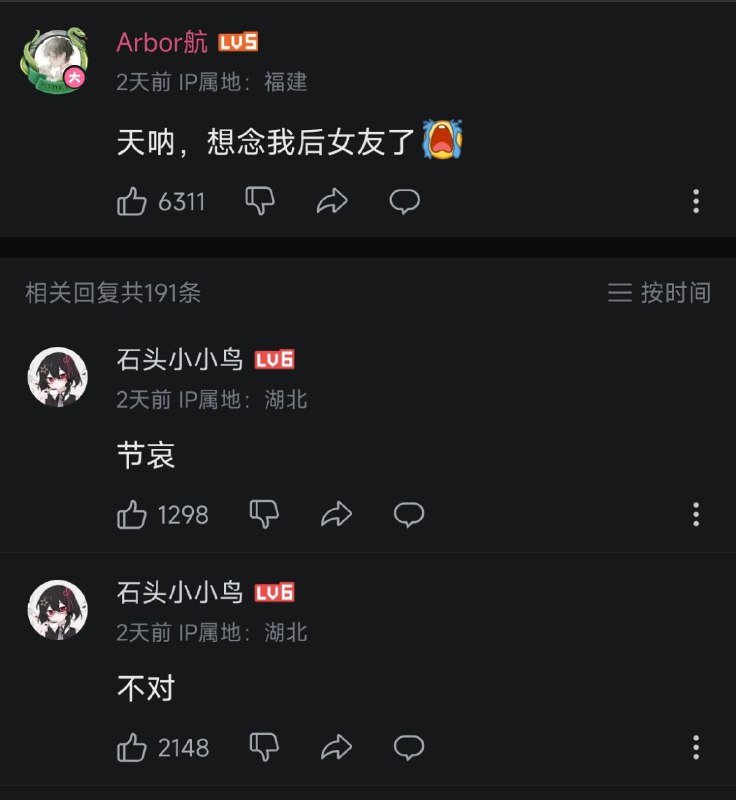
Task: Share Arbor航's comment
Action: pyautogui.click(x=331, y=202)
